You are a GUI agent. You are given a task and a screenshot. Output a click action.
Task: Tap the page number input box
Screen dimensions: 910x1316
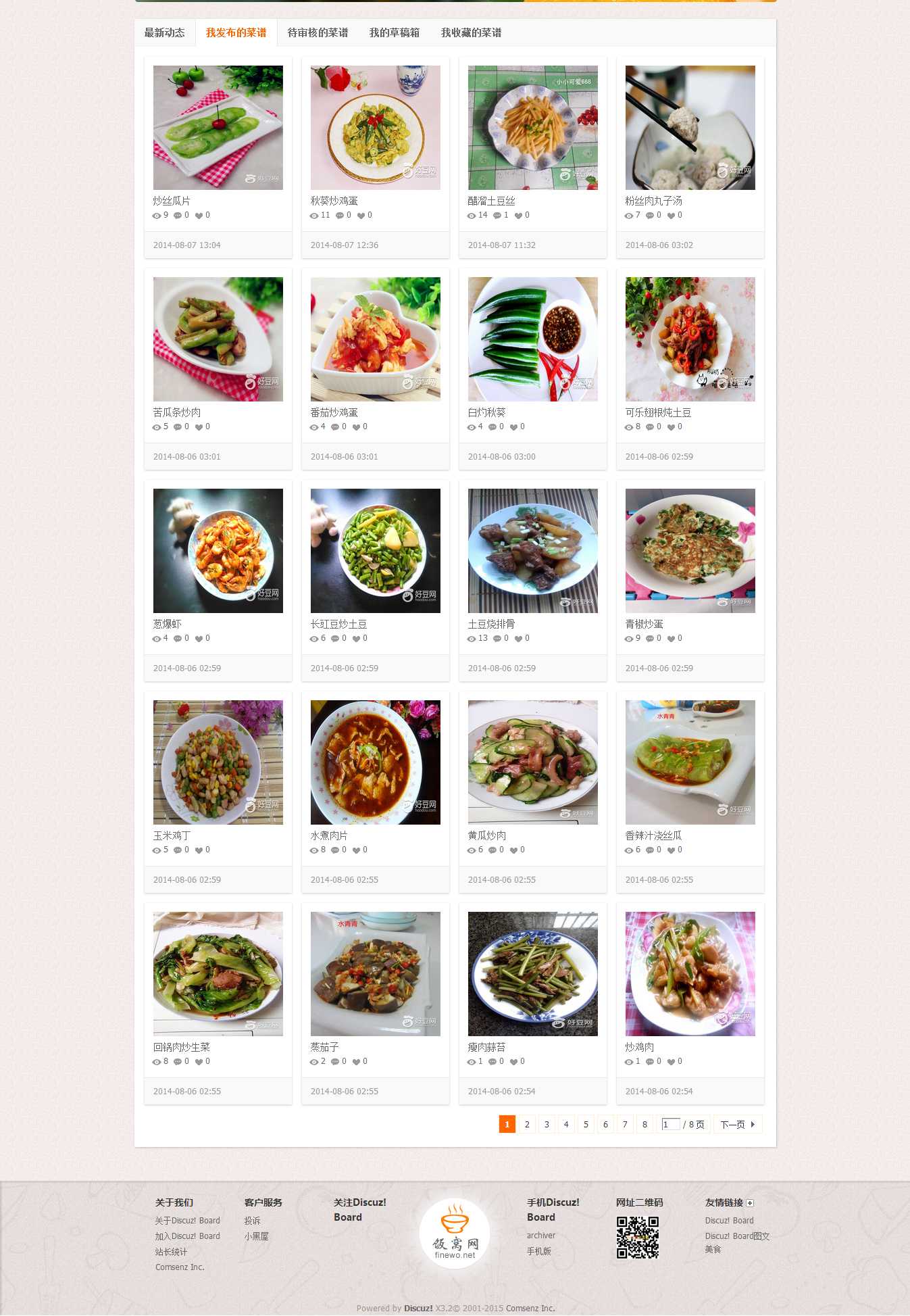click(x=670, y=1124)
